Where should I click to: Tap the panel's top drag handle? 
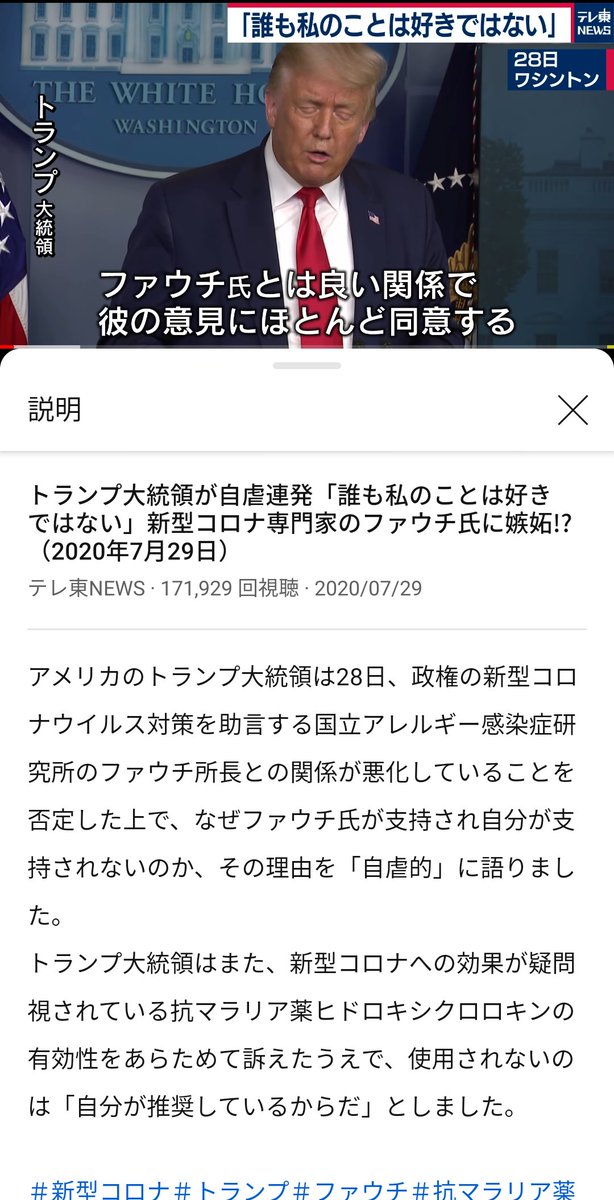click(x=307, y=365)
